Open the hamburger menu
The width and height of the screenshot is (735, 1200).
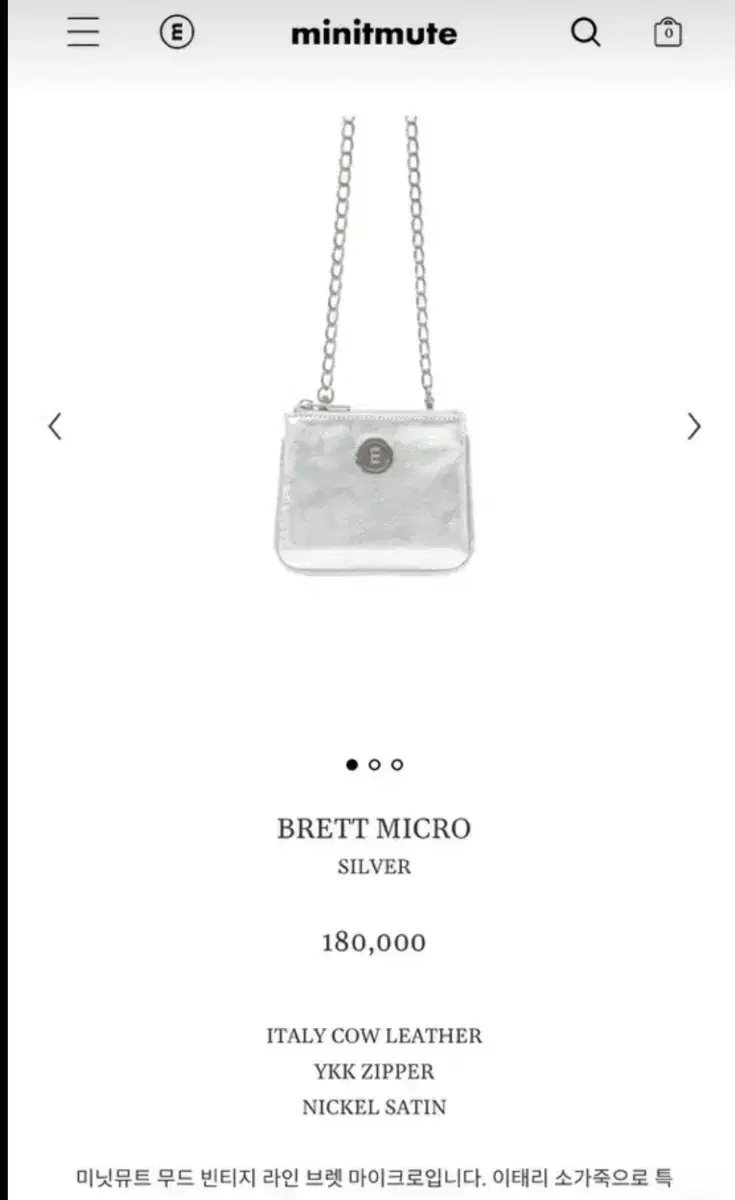click(x=83, y=33)
